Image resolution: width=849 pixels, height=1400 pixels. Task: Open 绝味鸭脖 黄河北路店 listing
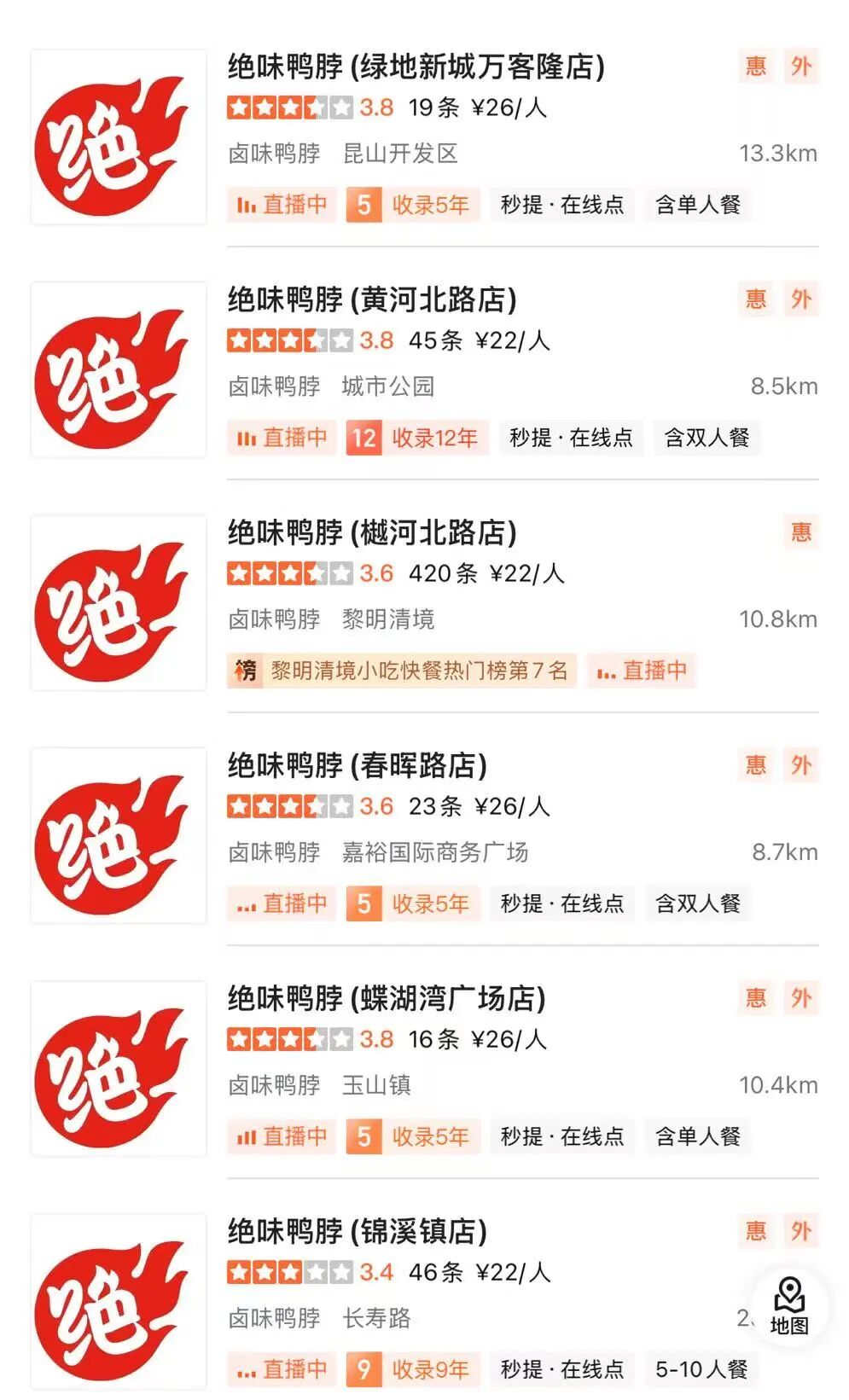(372, 299)
